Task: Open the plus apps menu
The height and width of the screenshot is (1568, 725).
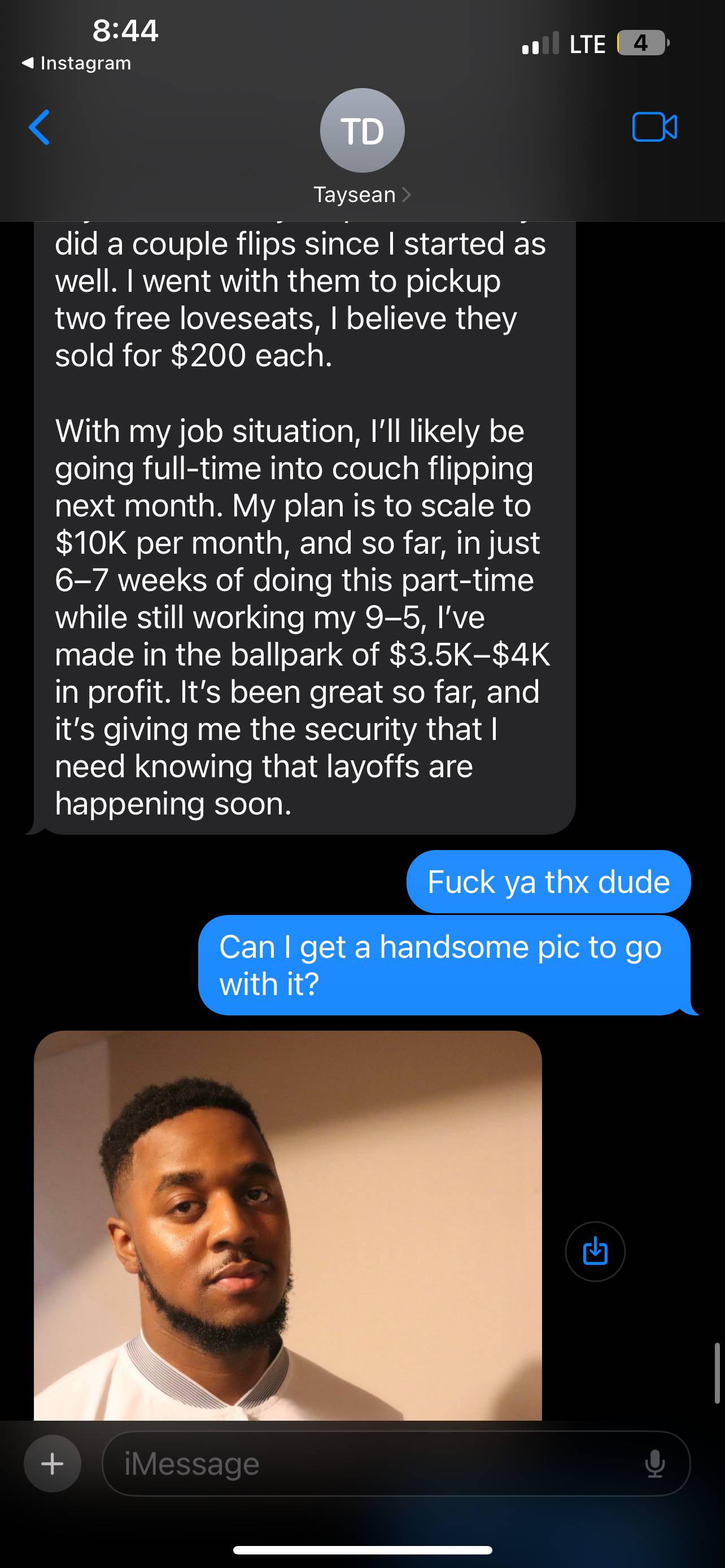Action: pyautogui.click(x=53, y=1464)
